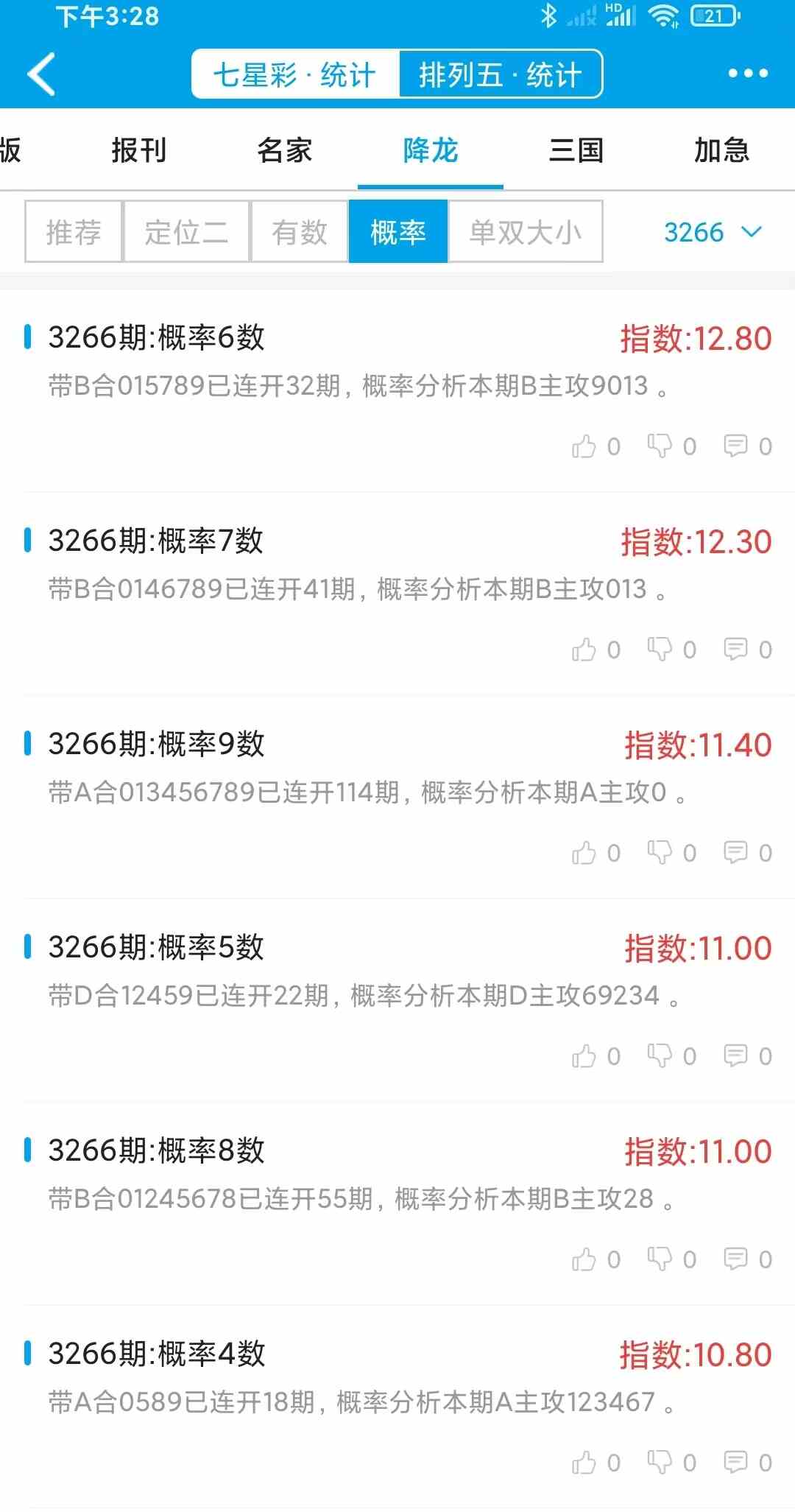Open the three-dot overflow menu
The height and width of the screenshot is (1512, 795).
coord(747,74)
